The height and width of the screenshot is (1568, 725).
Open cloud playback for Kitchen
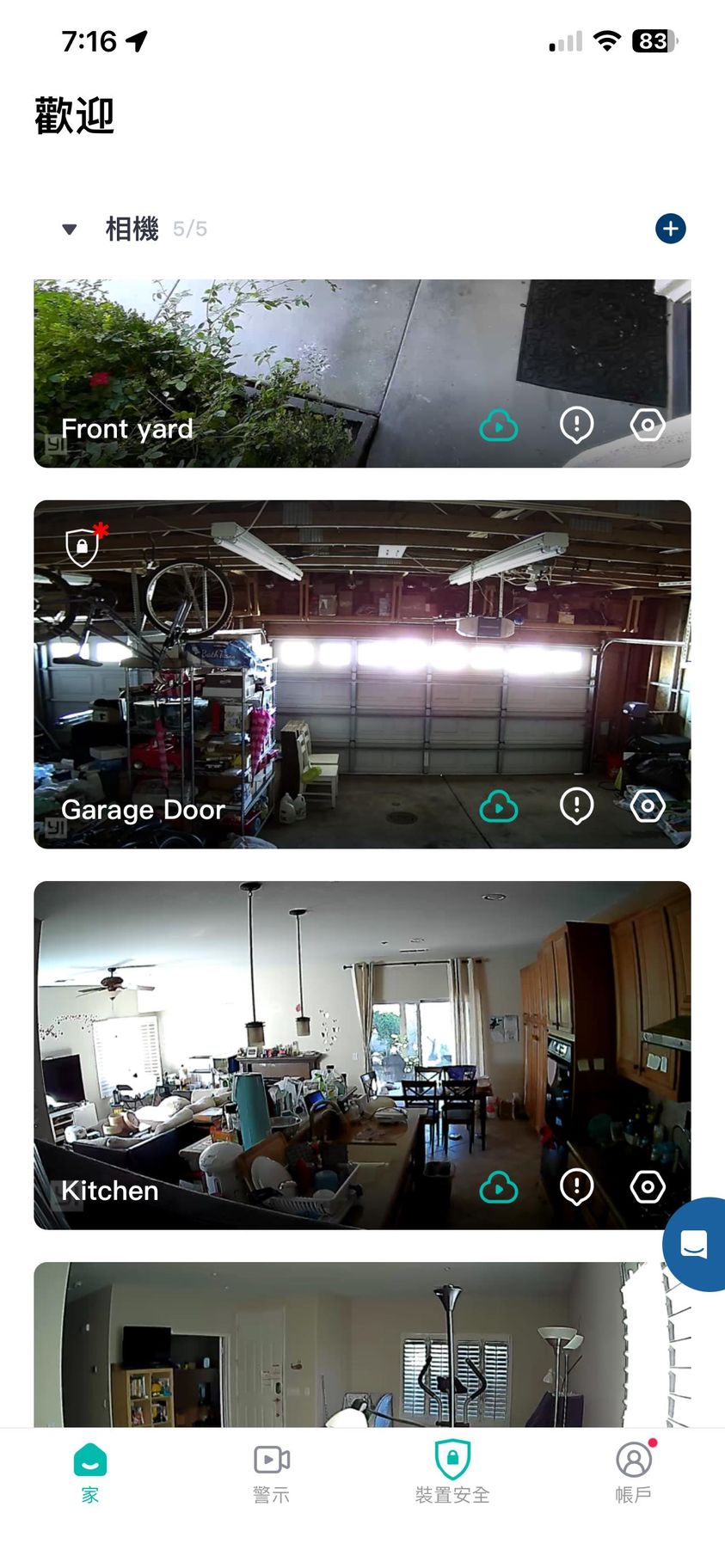click(x=499, y=1188)
